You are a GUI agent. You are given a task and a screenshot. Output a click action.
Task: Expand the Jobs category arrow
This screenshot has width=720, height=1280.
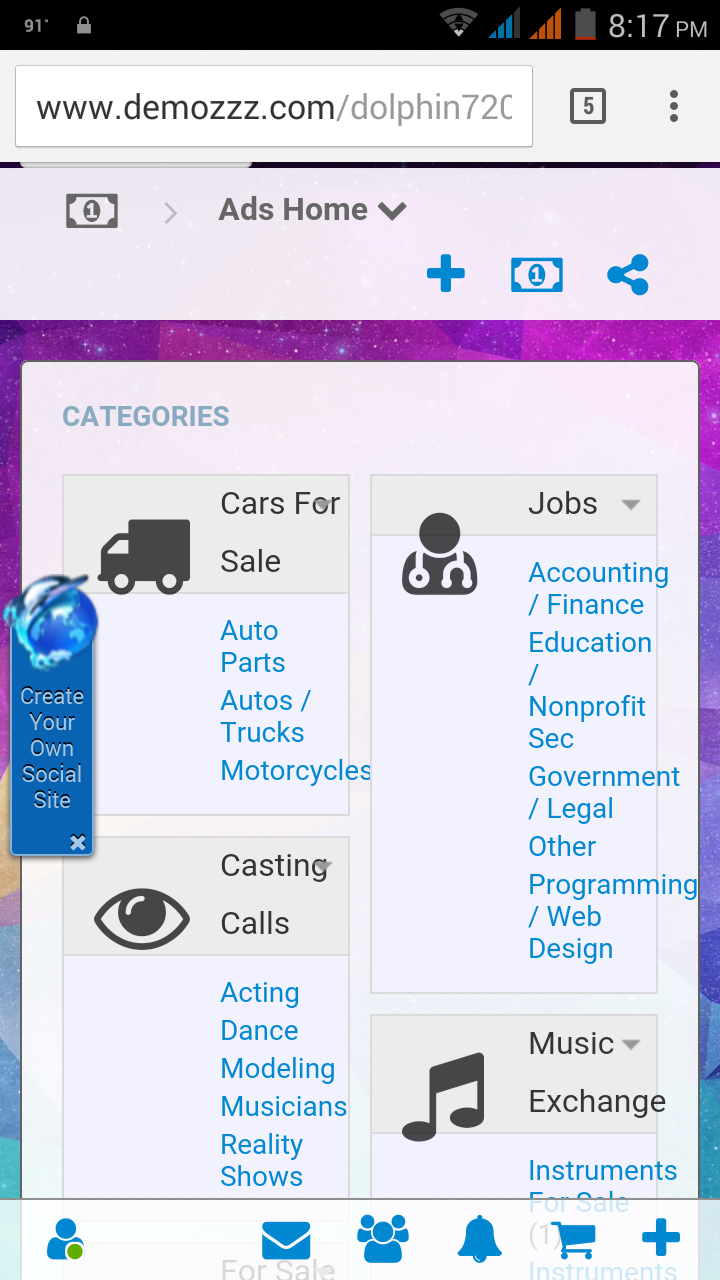(630, 504)
